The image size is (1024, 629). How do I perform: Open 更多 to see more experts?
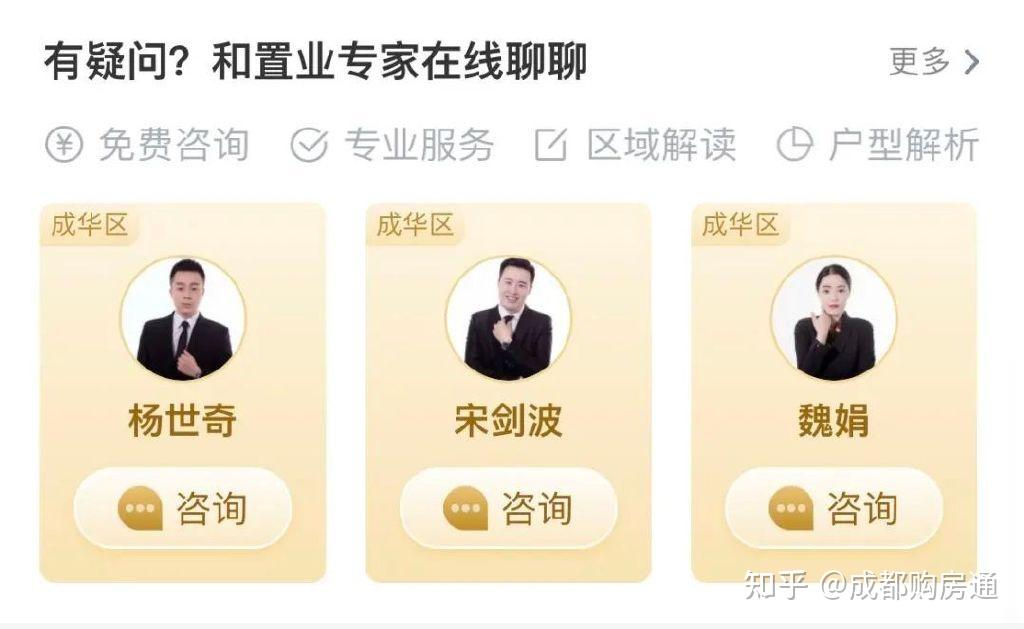pyautogui.click(x=933, y=62)
